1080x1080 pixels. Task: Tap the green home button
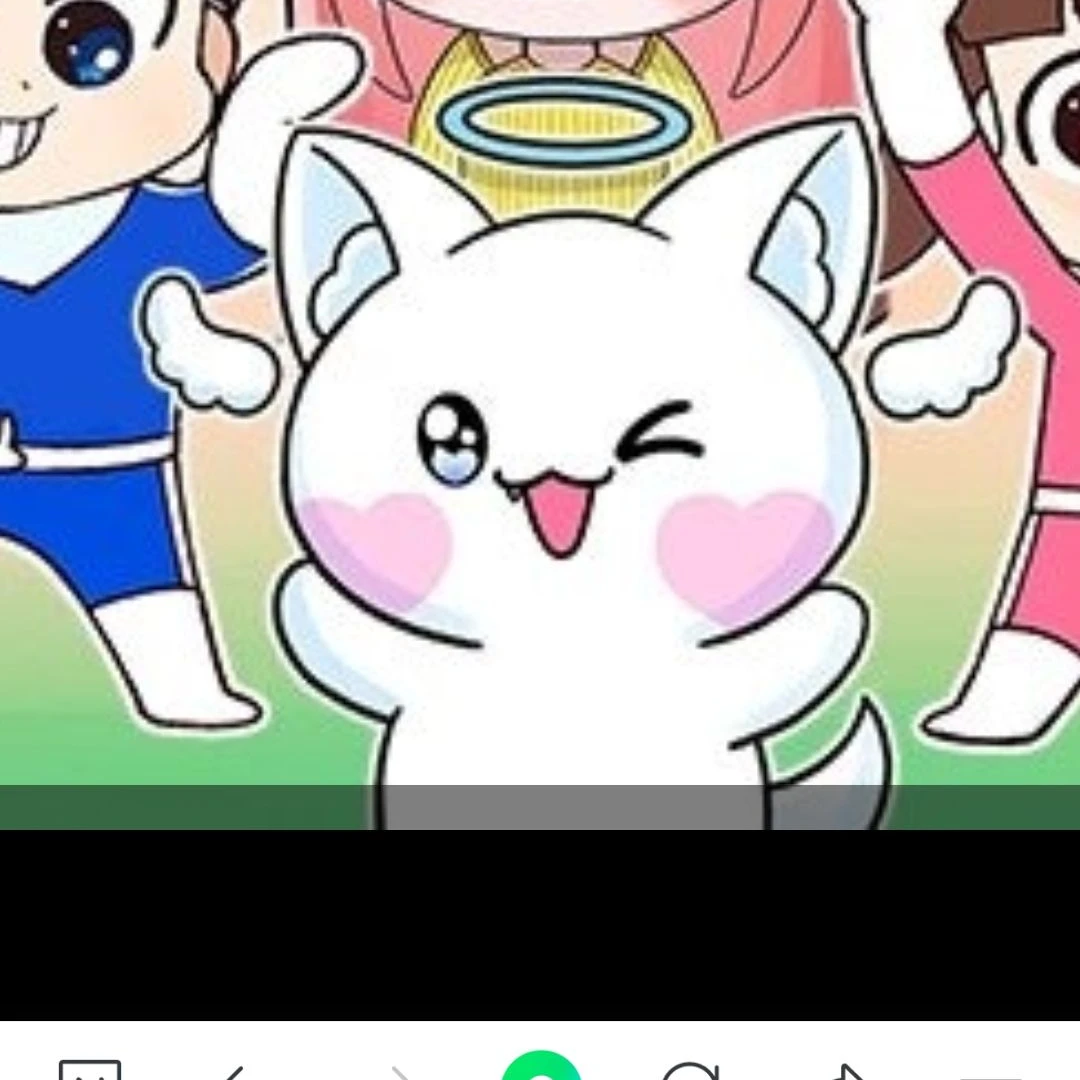tap(541, 1070)
